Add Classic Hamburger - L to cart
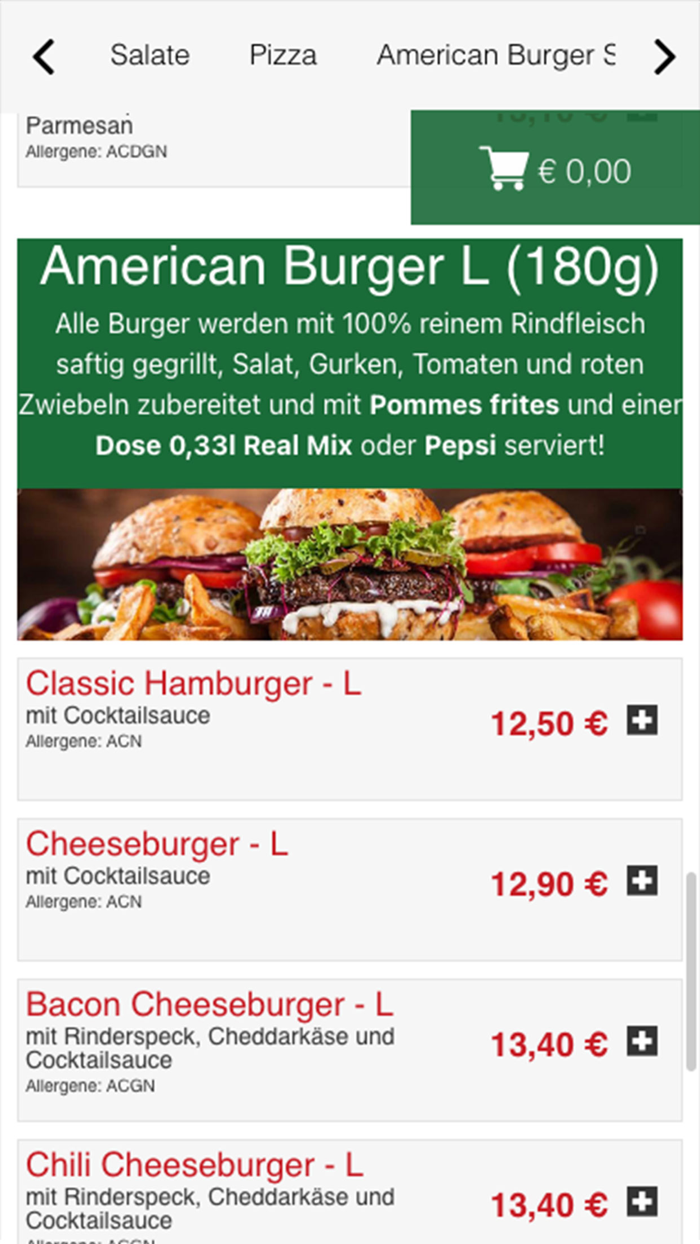This screenshot has width=700, height=1244. 642,721
